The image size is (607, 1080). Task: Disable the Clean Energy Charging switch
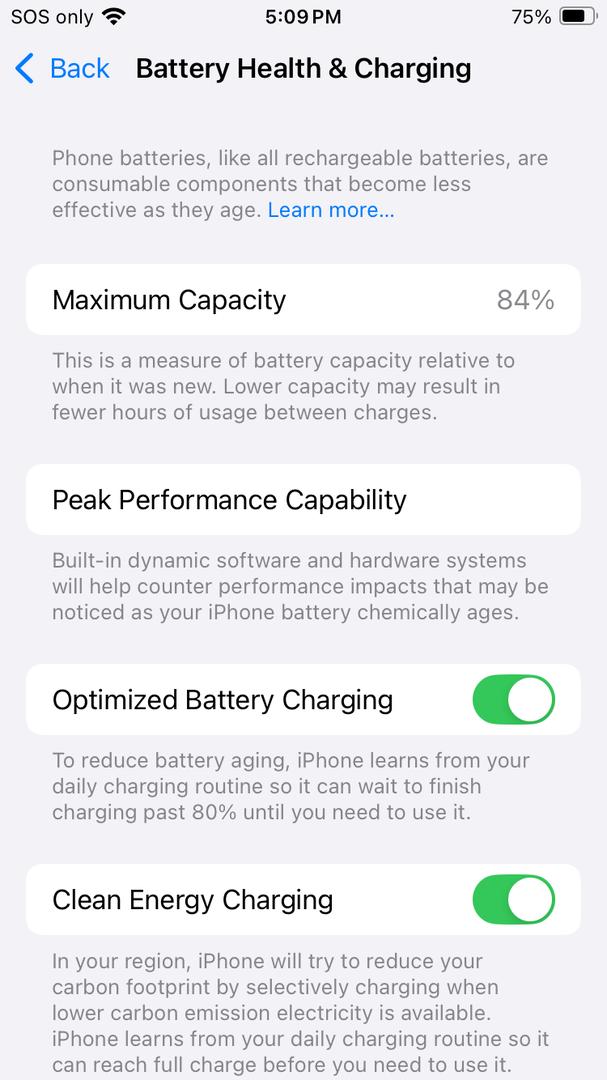coord(513,900)
